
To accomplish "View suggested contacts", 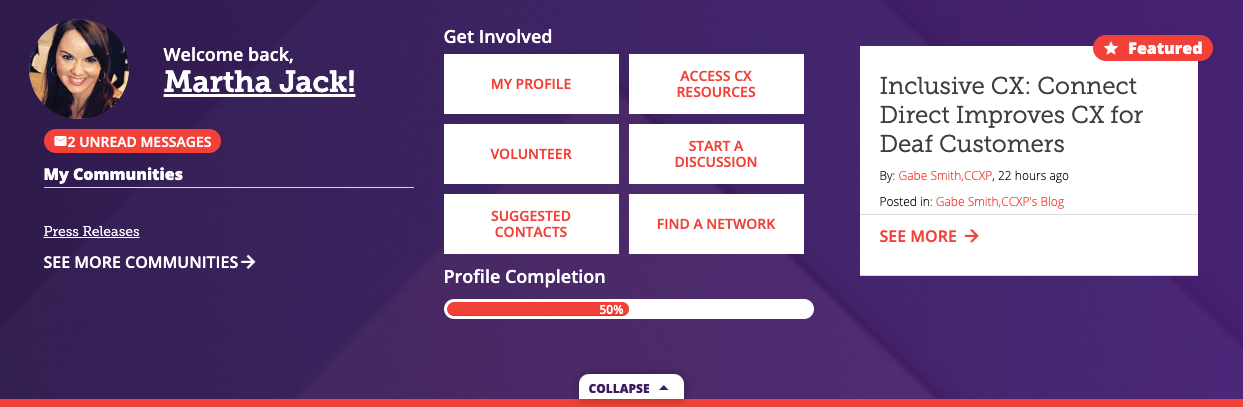I will 531,224.
